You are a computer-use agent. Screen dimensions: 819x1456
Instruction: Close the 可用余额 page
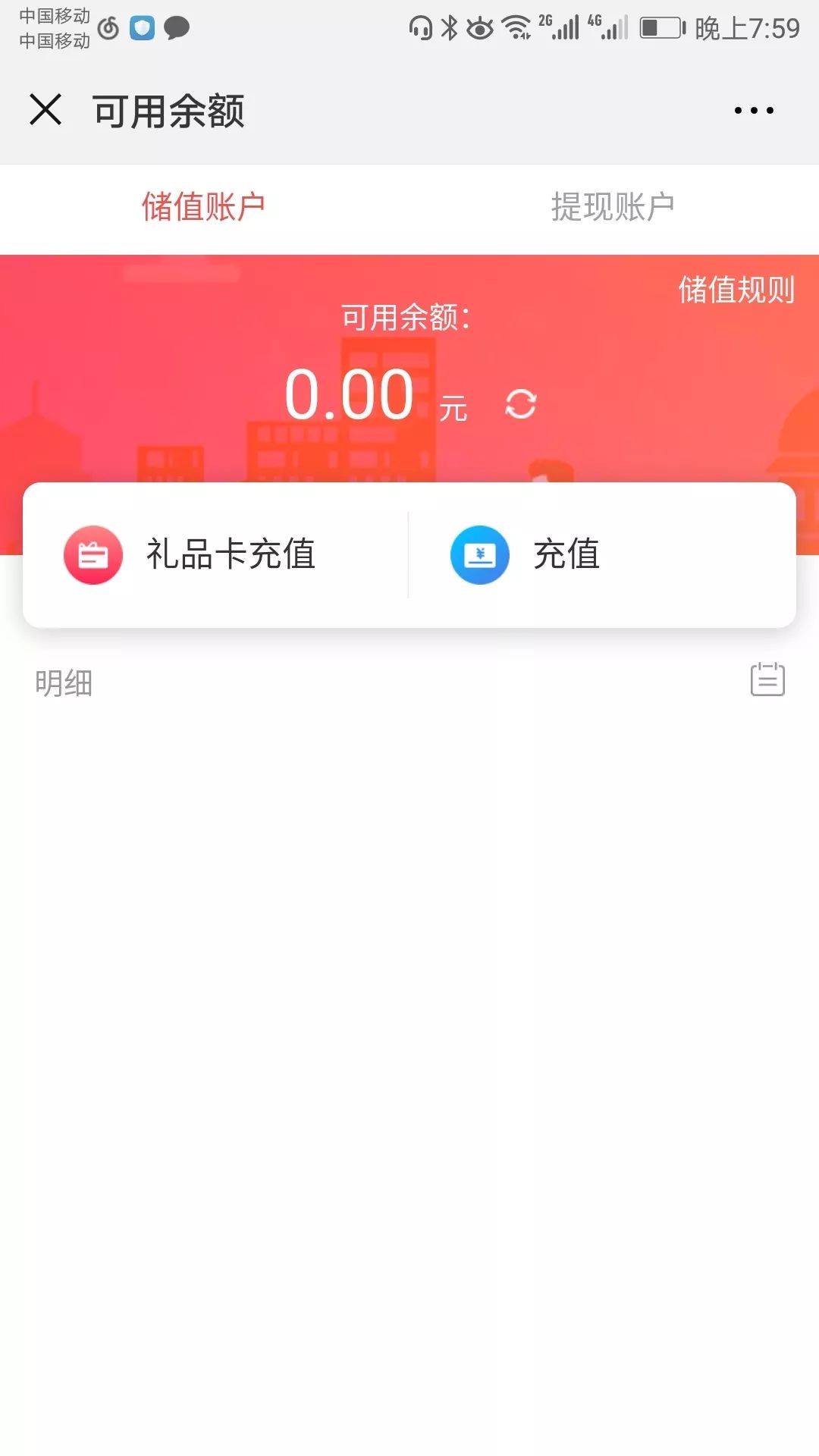(45, 110)
